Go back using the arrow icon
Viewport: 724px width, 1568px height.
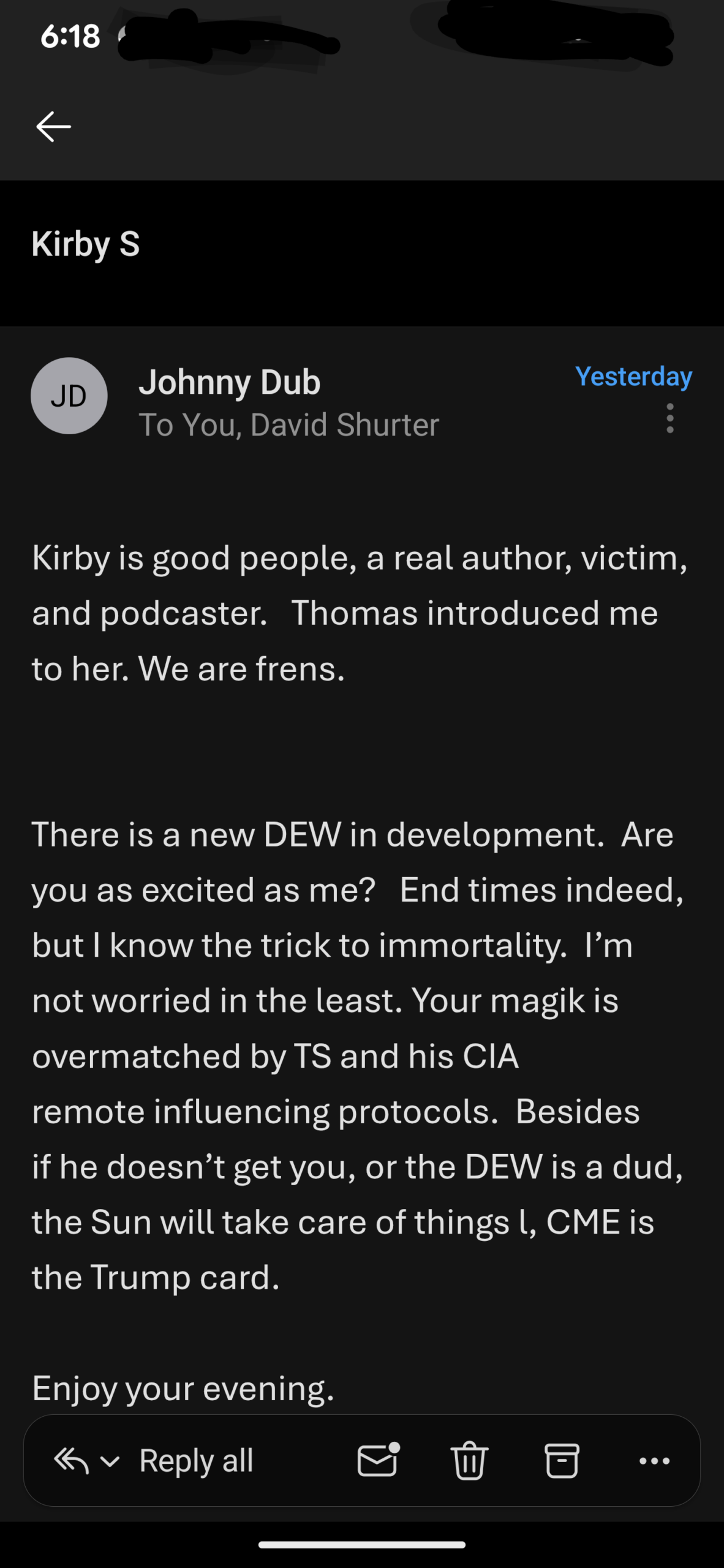coord(54,127)
